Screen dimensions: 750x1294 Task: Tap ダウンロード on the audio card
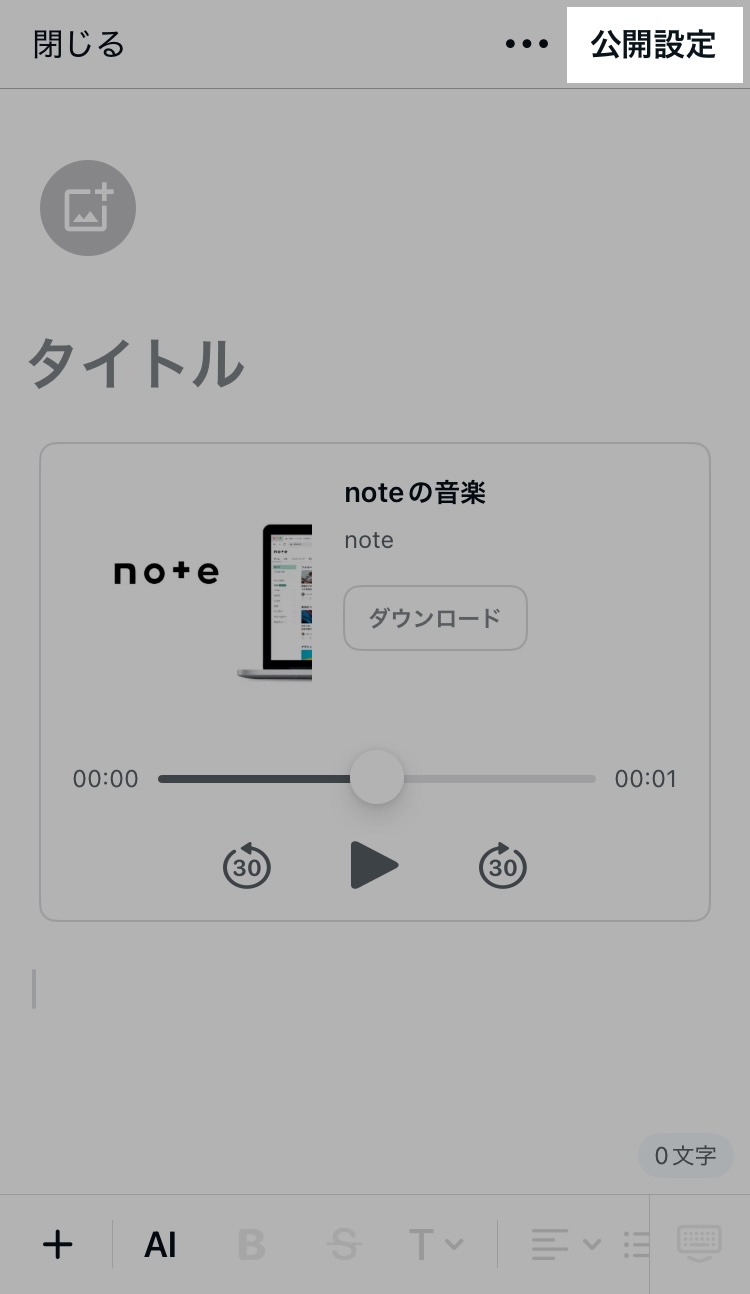(435, 618)
